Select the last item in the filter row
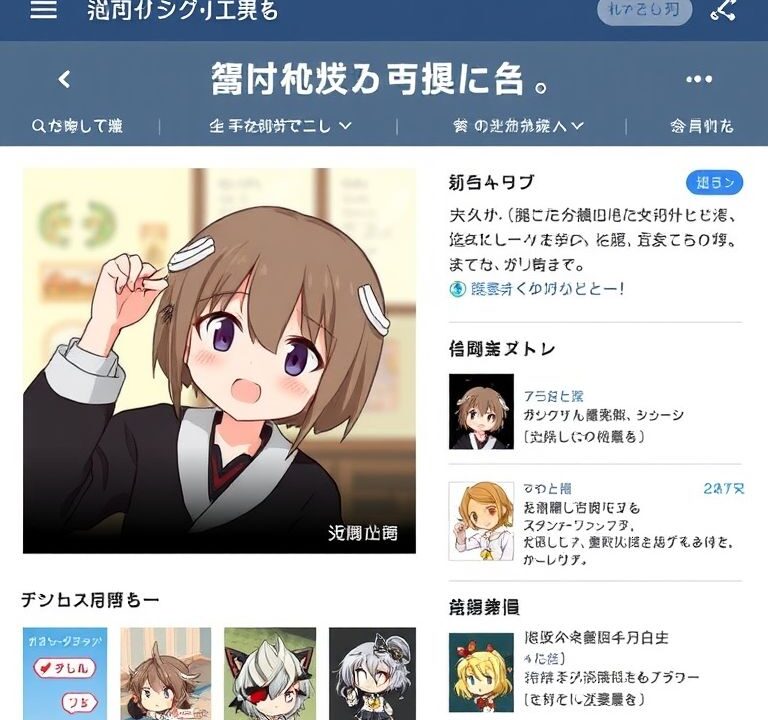 point(701,126)
